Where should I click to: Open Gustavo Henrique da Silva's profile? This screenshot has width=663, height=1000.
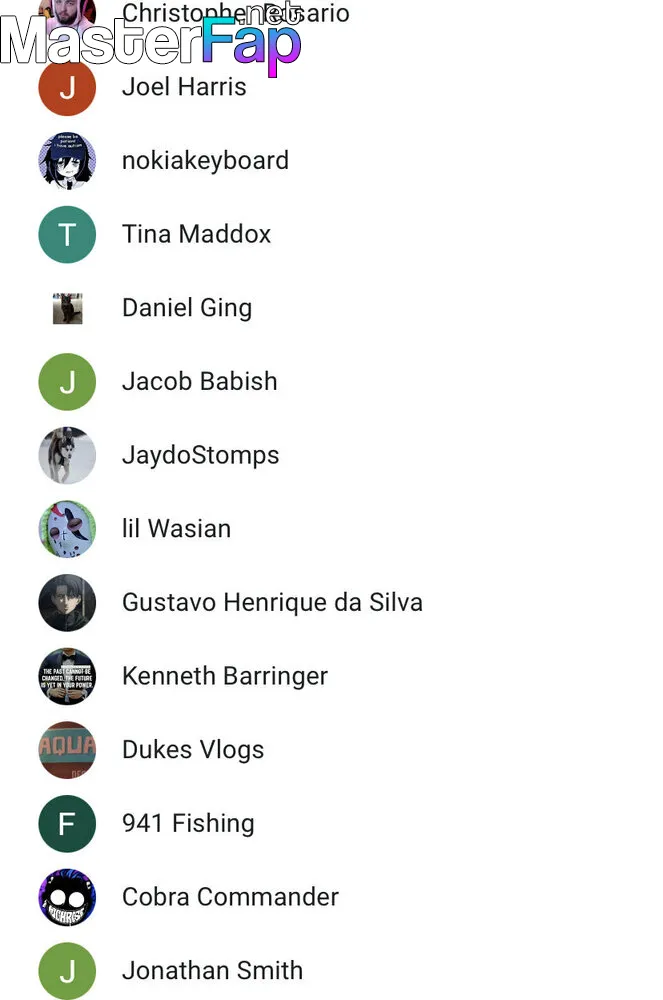click(272, 603)
